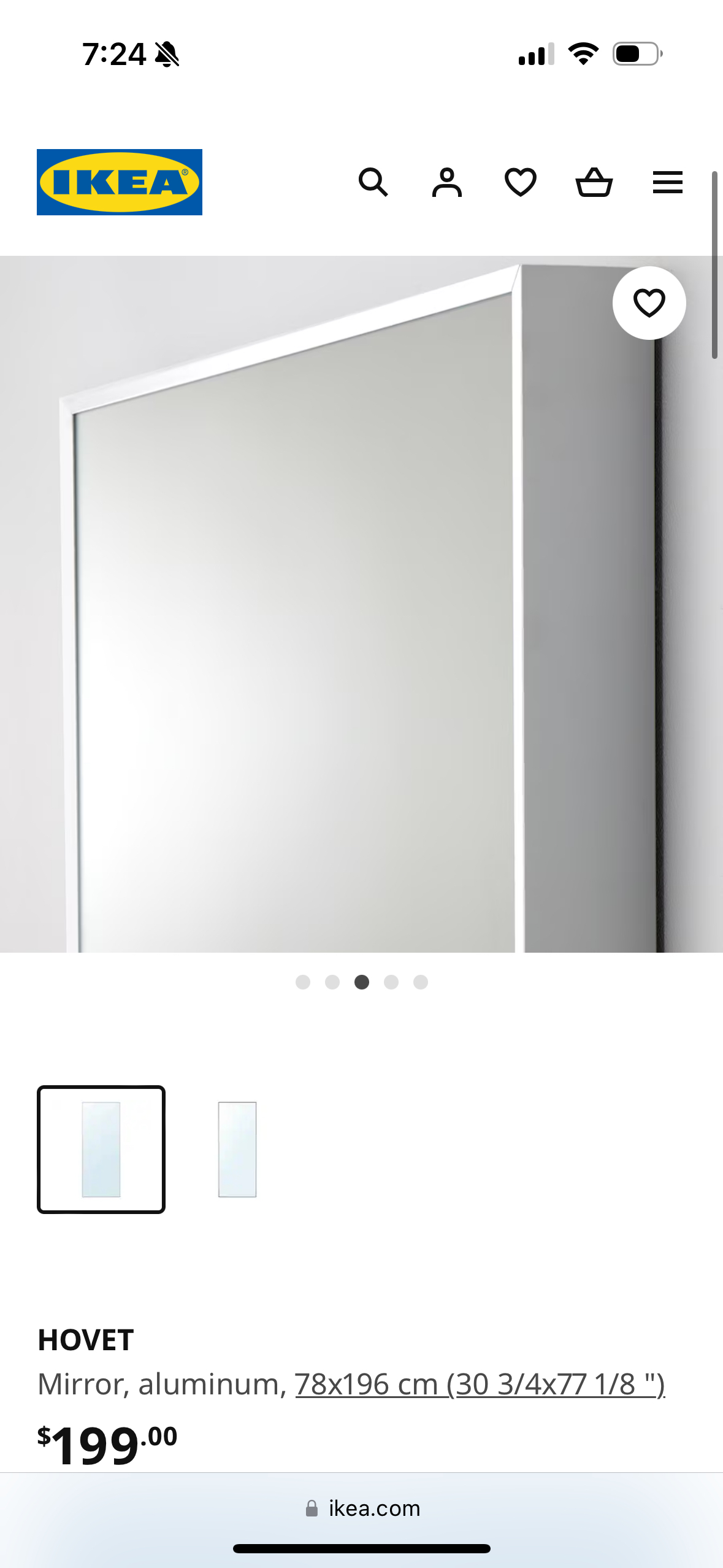This screenshot has width=723, height=1568.
Task: Open the hamburger navigation menu
Action: (x=668, y=182)
